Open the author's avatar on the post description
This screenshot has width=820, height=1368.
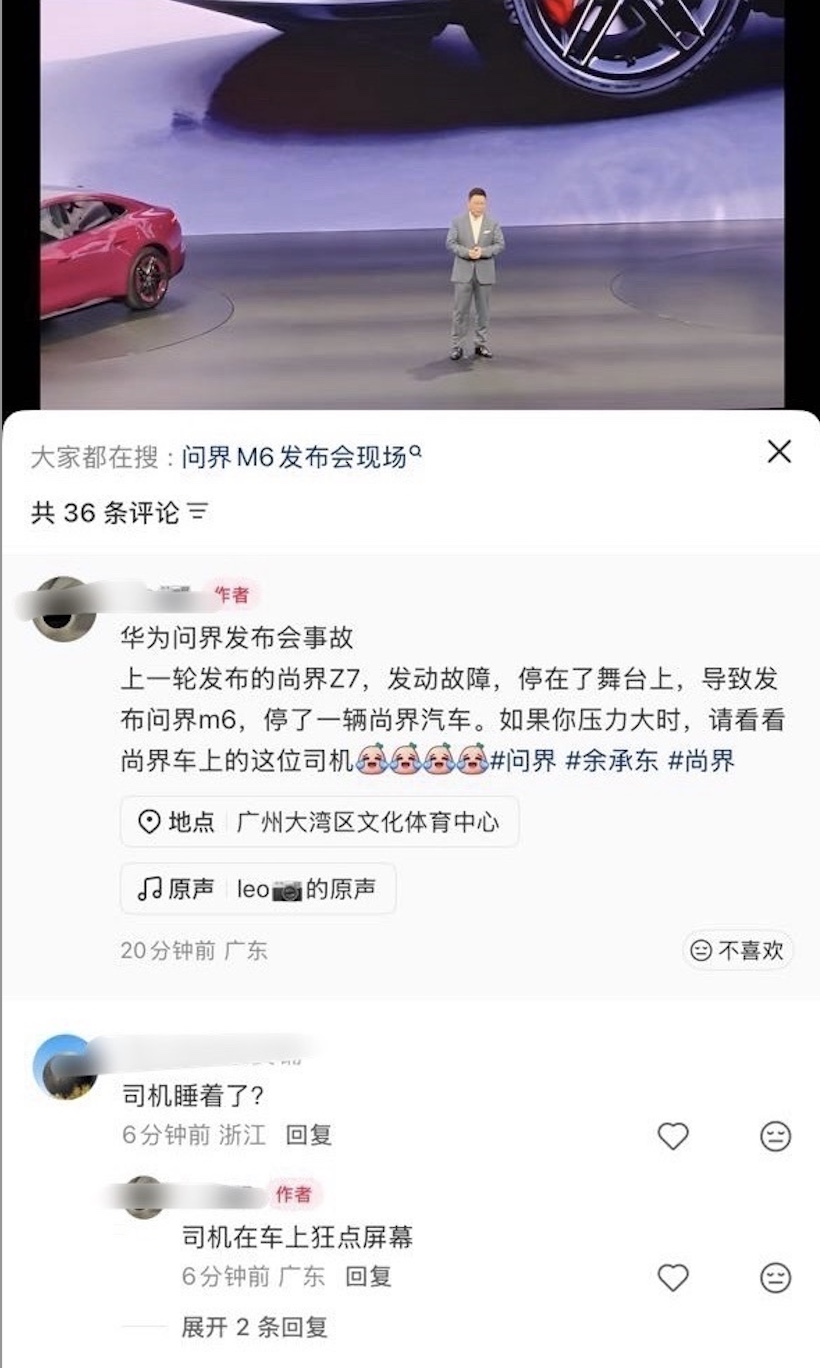64,607
